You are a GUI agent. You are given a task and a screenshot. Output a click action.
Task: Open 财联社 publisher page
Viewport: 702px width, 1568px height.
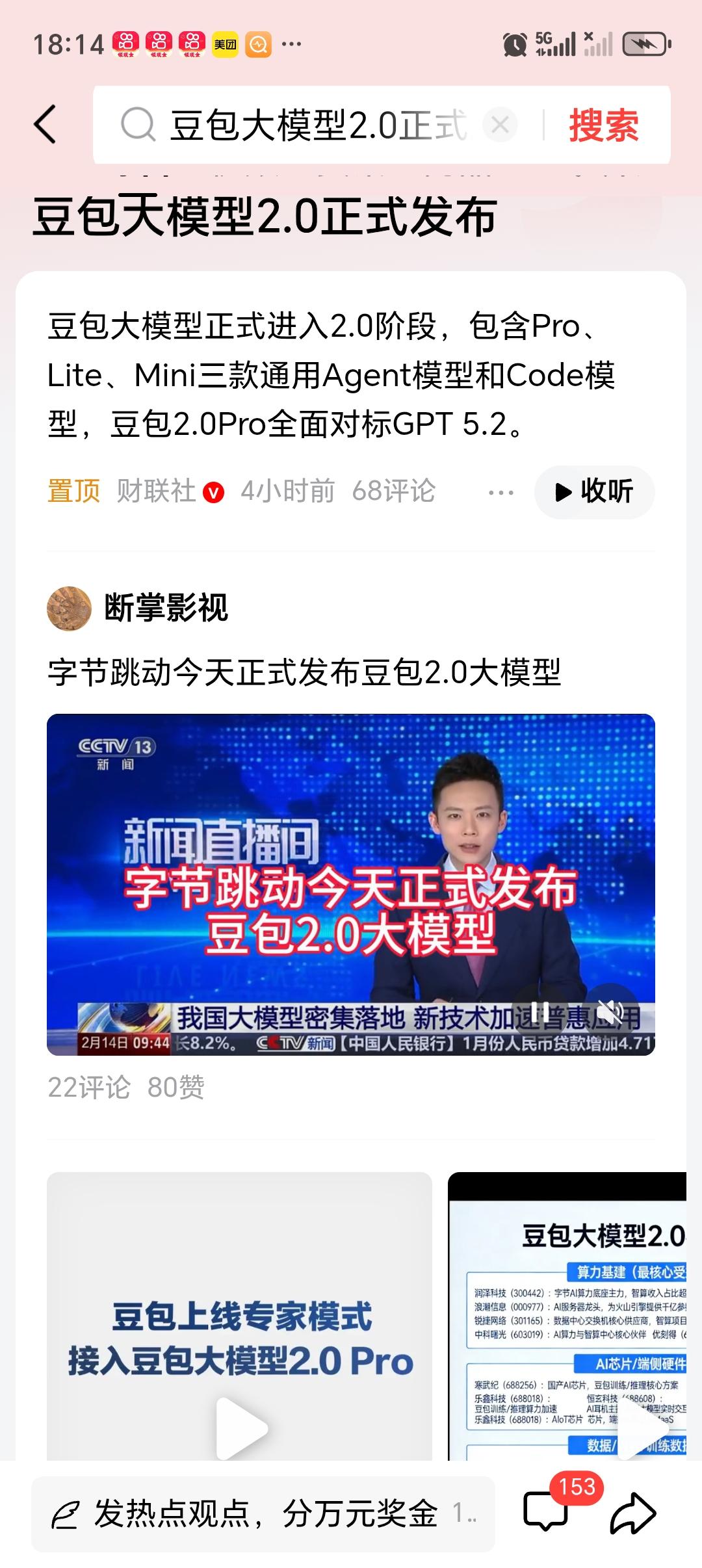click(x=156, y=492)
